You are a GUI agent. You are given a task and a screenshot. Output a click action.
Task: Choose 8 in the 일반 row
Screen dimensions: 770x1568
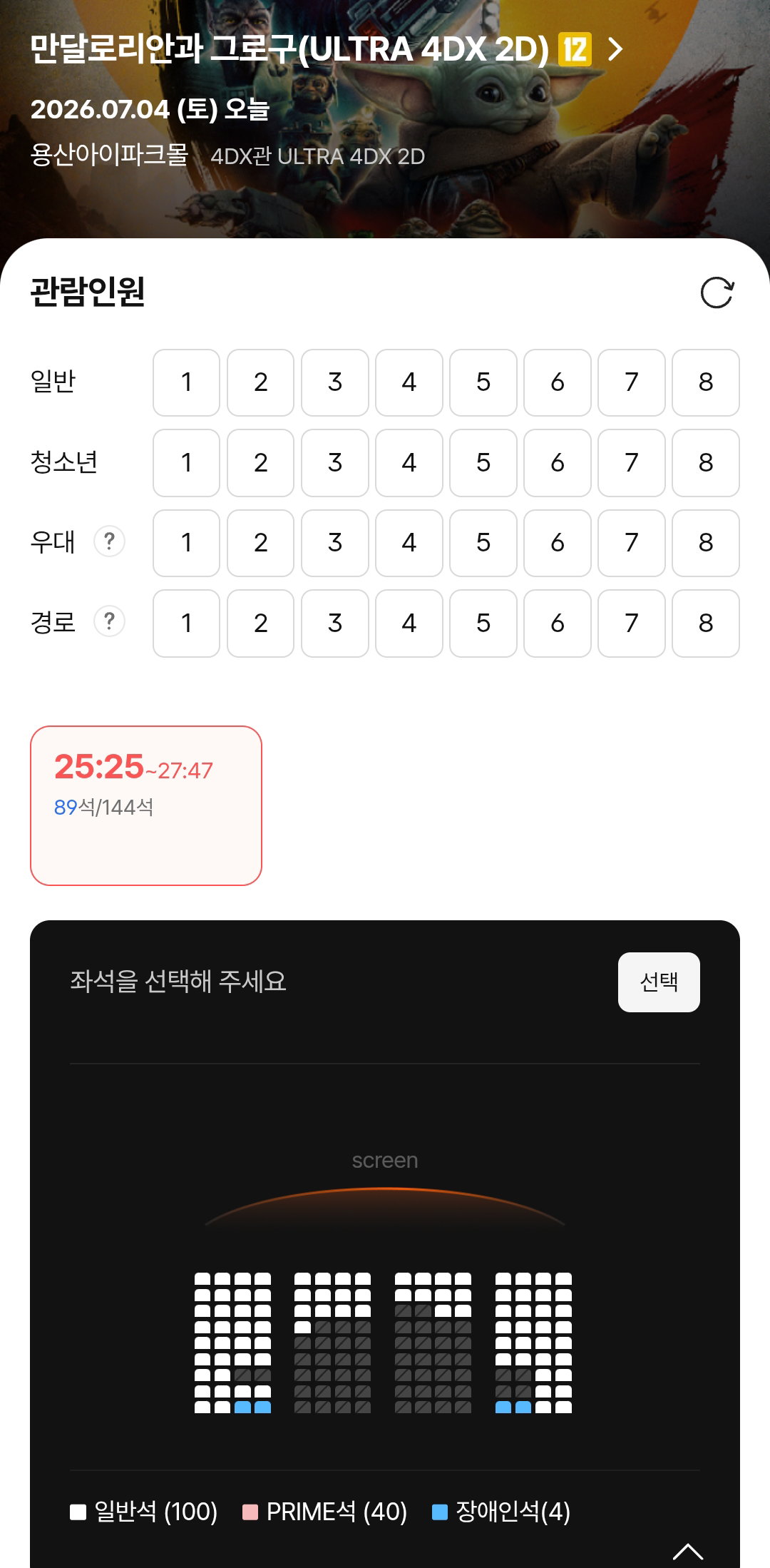[706, 382]
